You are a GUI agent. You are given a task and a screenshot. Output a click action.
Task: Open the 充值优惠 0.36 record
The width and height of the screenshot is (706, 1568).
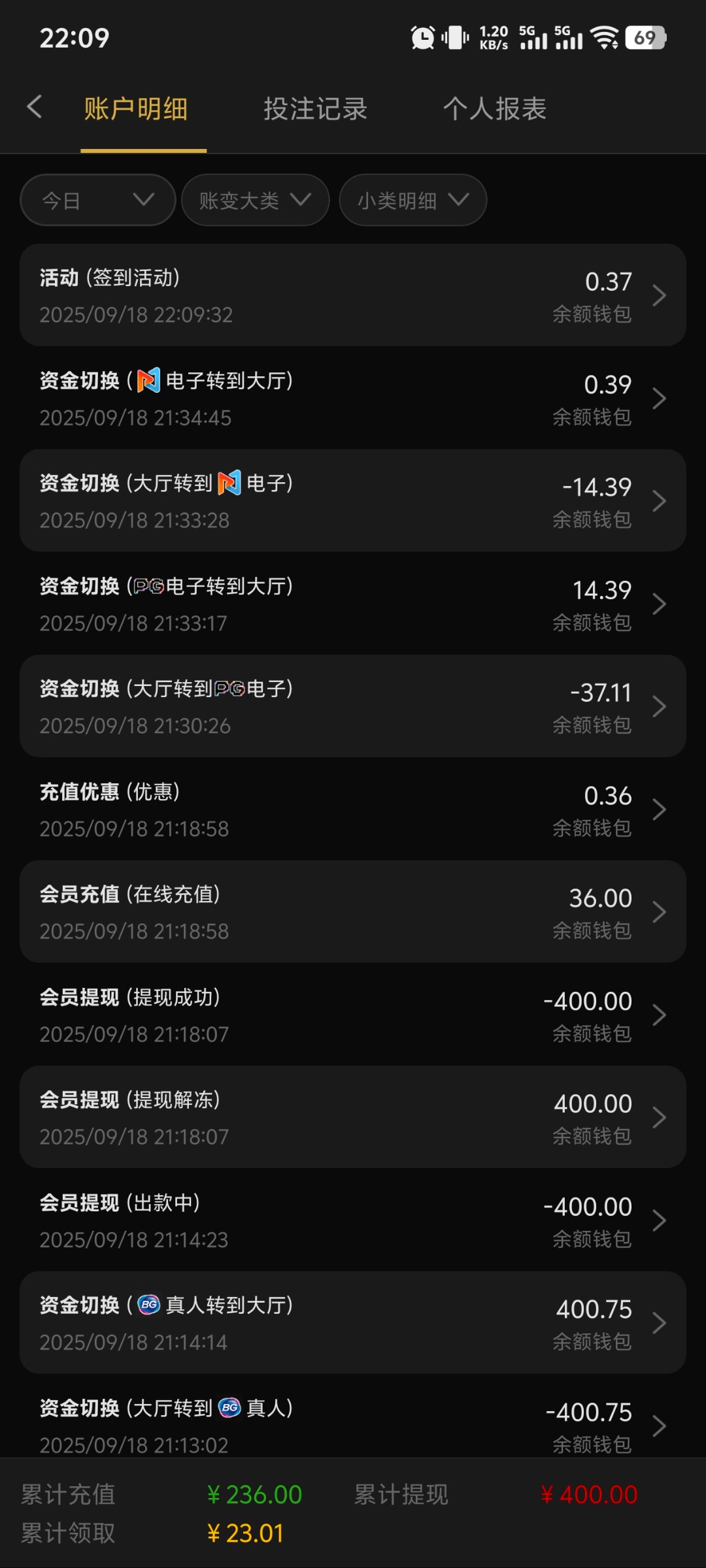pos(353,809)
